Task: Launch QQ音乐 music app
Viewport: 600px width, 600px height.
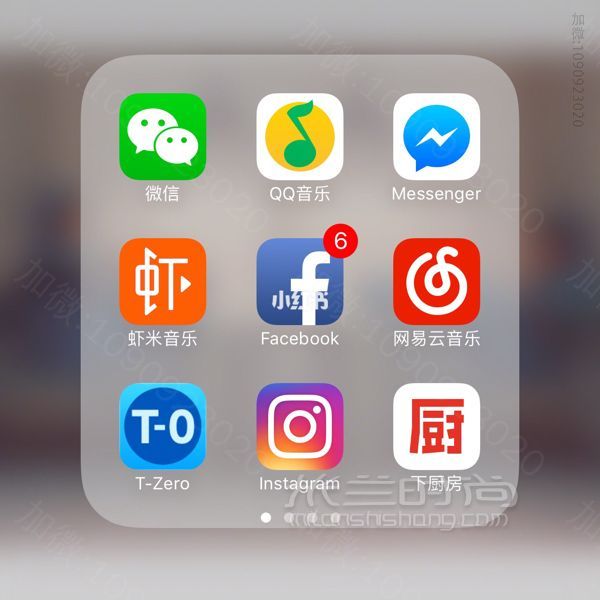Action: coord(299,137)
